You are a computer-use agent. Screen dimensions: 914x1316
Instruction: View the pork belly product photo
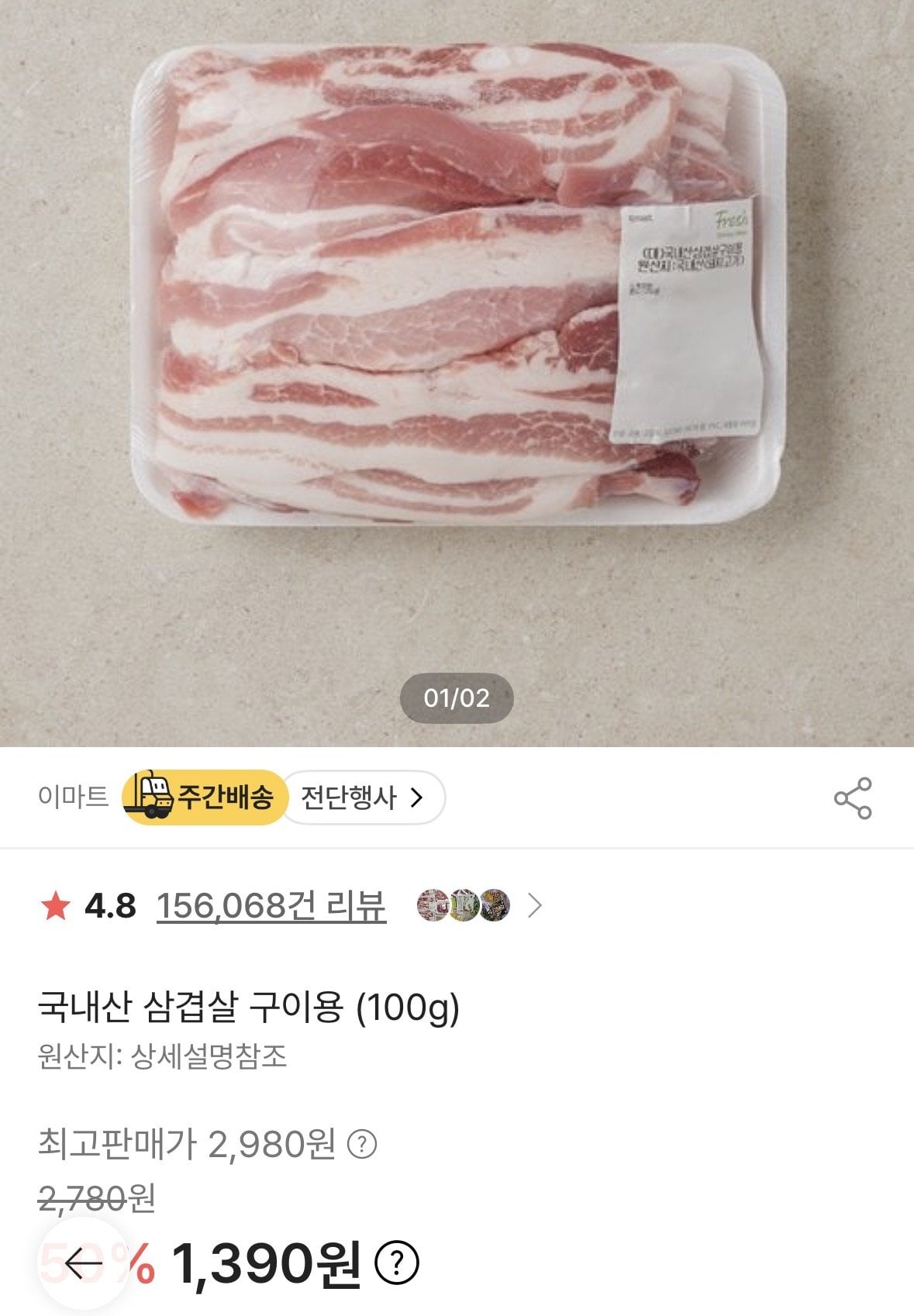click(457, 310)
